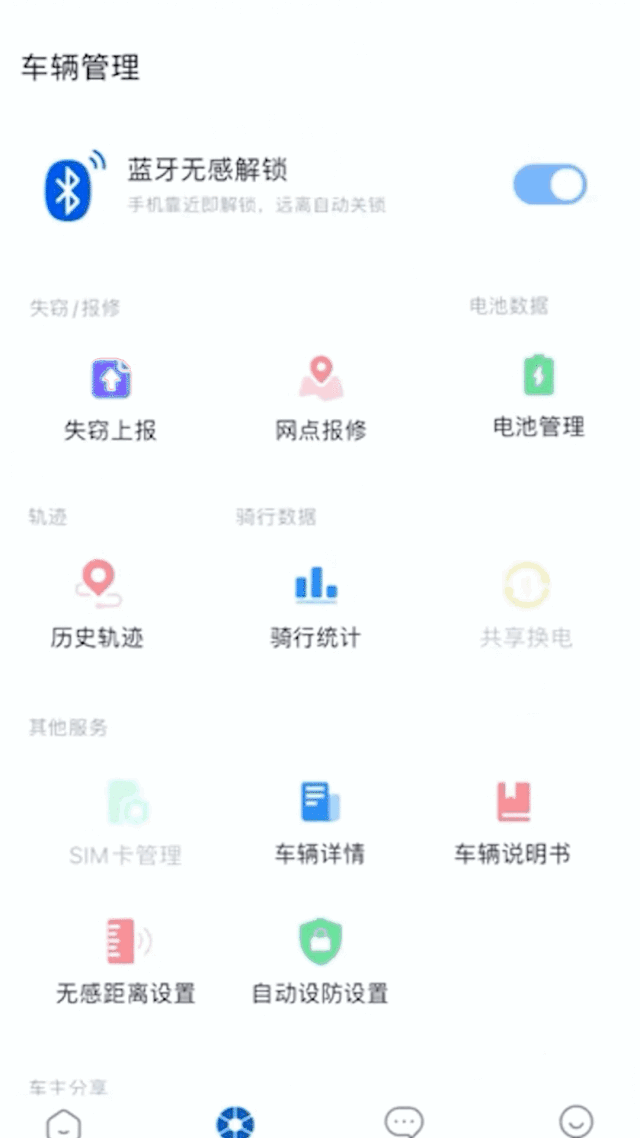Open 无感距离设置 distance settings
This screenshot has height=1138, width=640.
126,961
